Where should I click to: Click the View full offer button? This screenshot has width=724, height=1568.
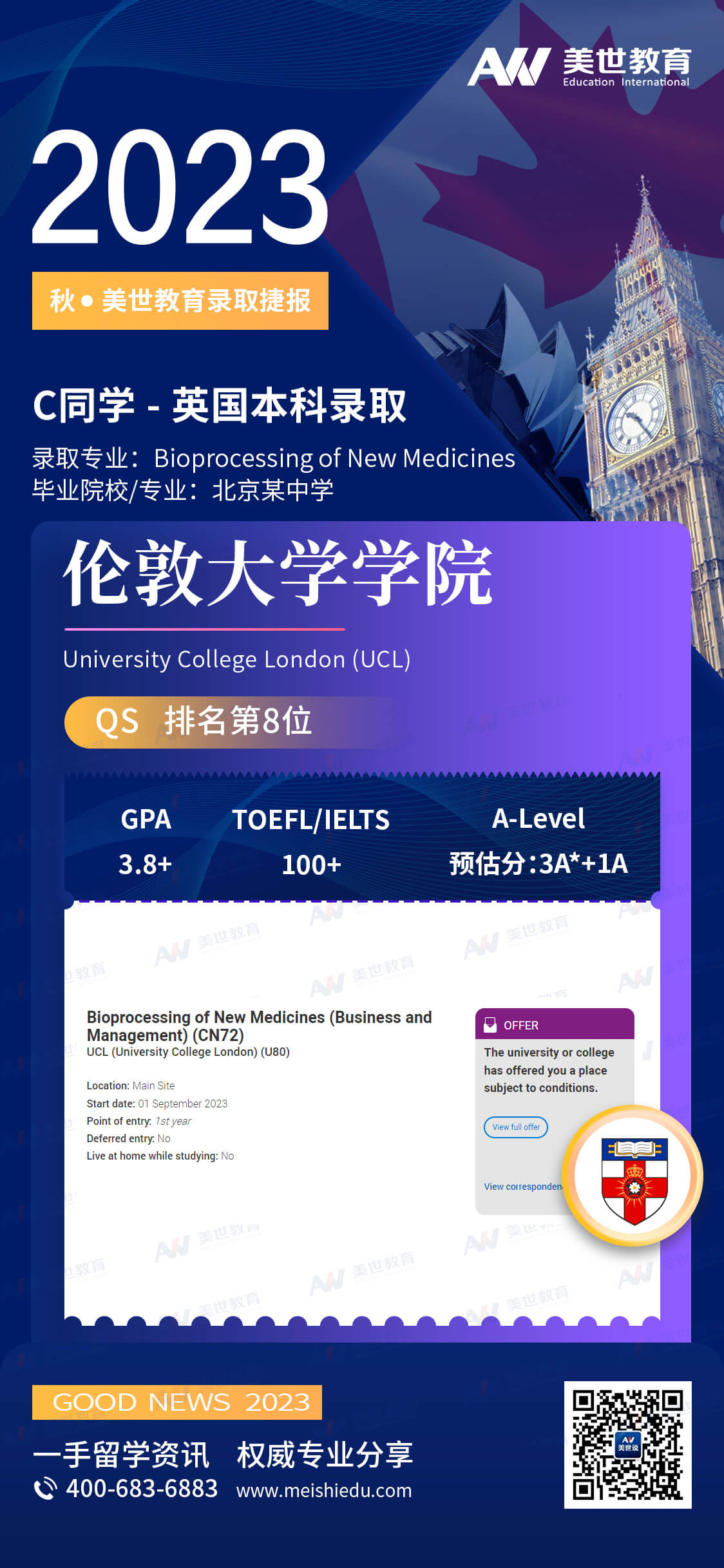(516, 1127)
